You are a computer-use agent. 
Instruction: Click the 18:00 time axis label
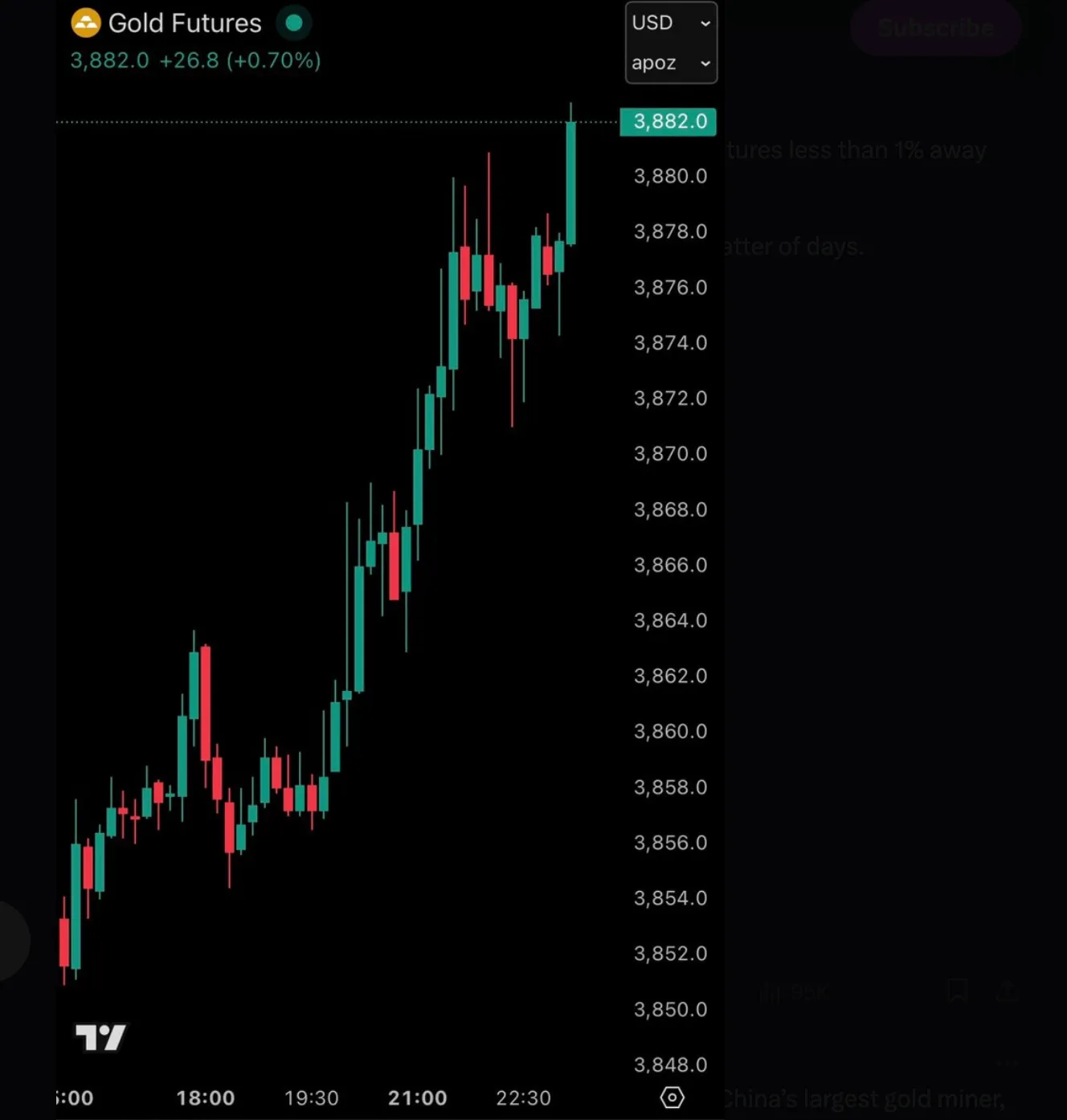tap(206, 1098)
